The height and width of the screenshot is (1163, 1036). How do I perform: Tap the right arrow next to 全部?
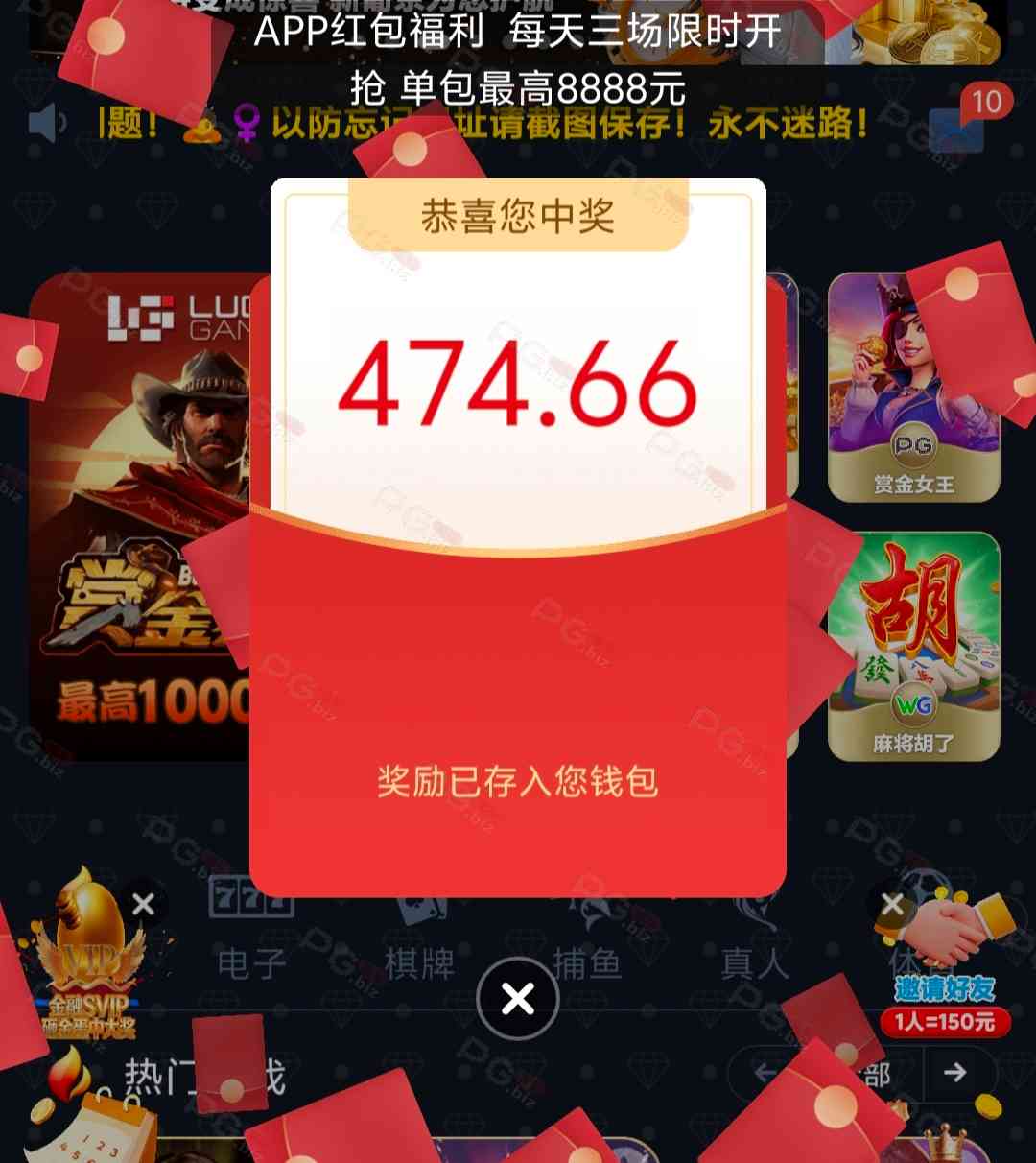point(954,1072)
